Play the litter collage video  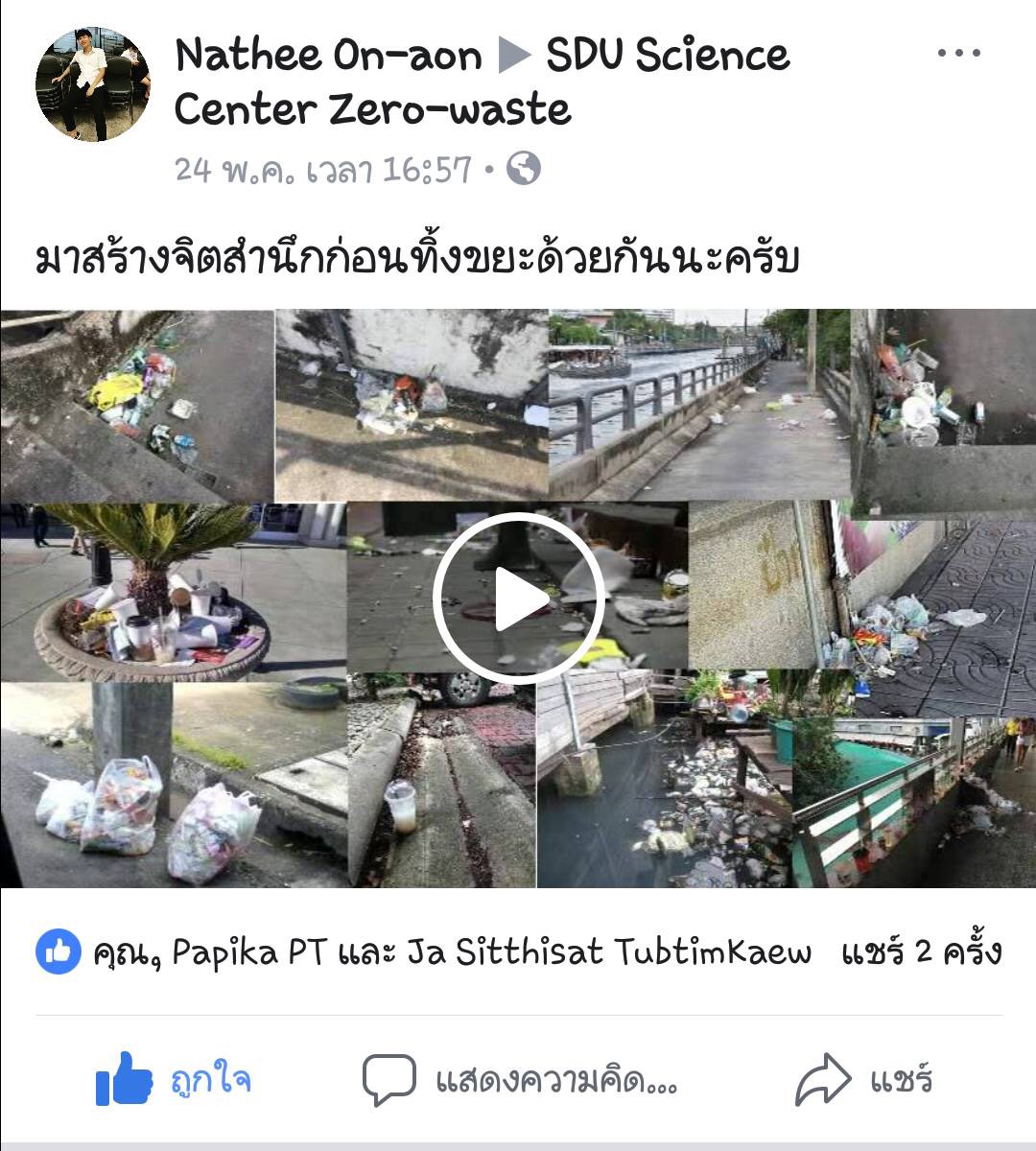point(518,599)
